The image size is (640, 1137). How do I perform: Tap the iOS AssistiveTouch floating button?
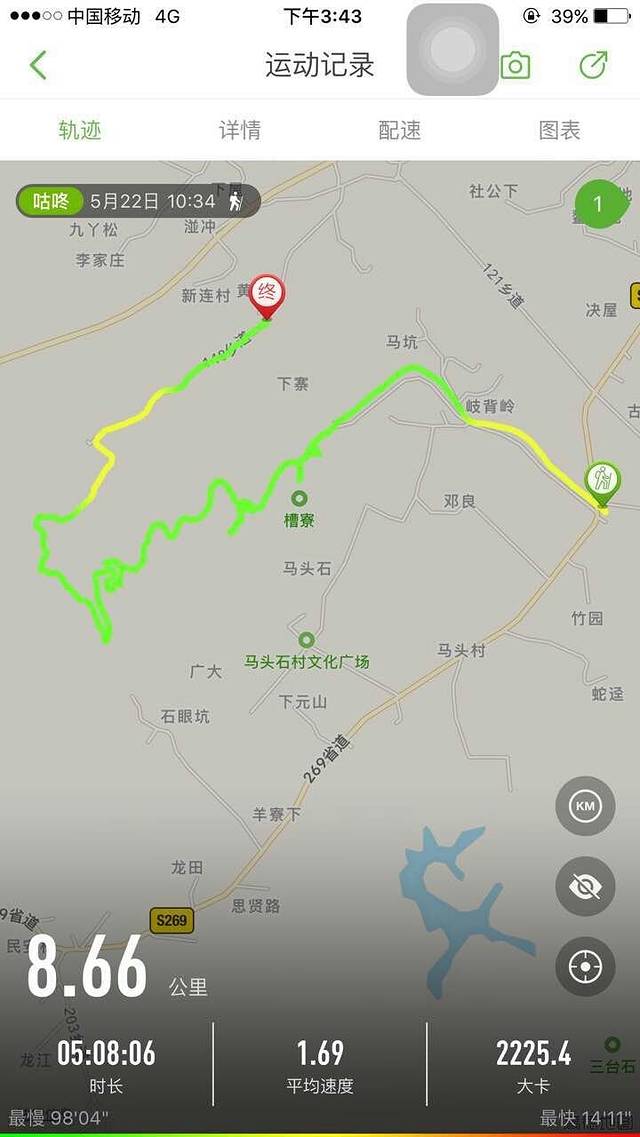(x=452, y=50)
